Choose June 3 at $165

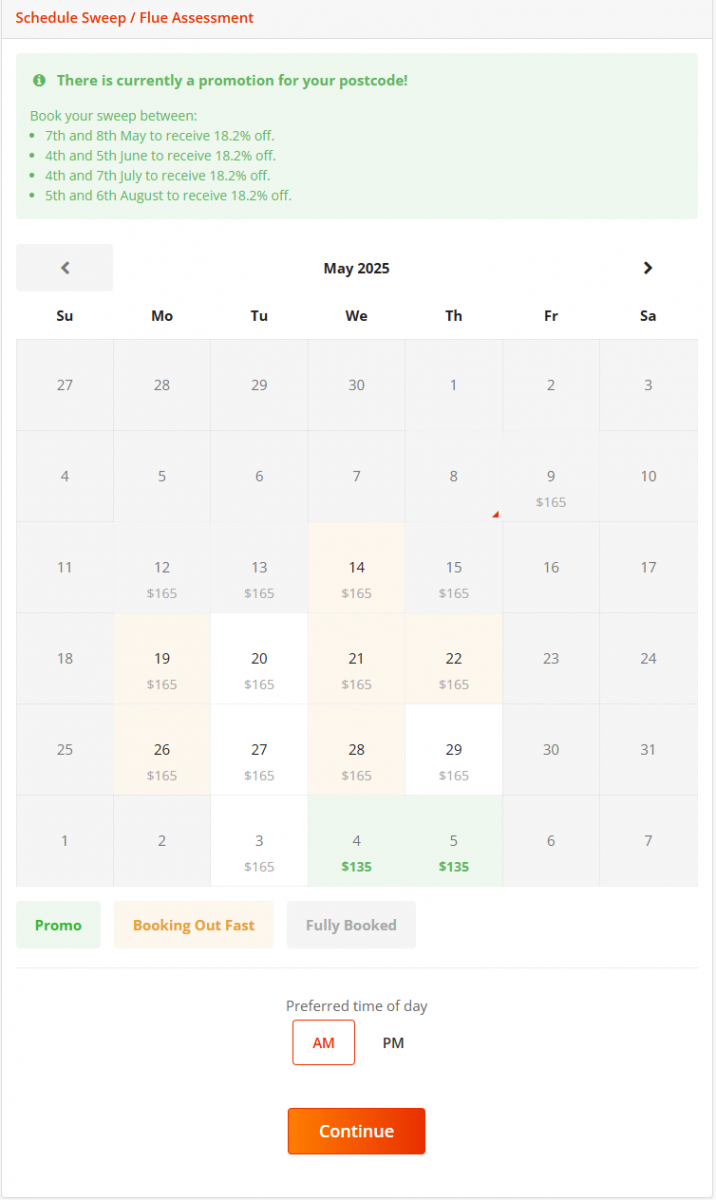259,841
